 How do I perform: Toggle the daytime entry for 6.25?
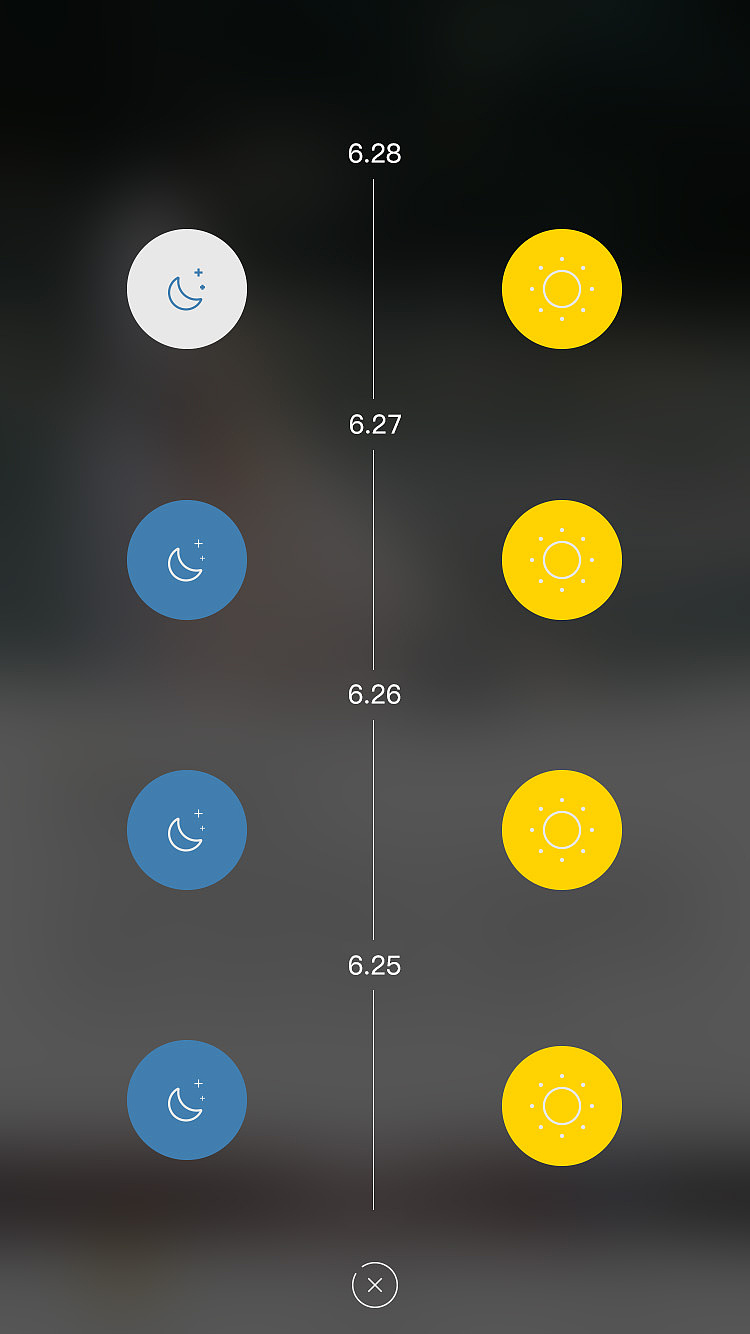tap(561, 1100)
